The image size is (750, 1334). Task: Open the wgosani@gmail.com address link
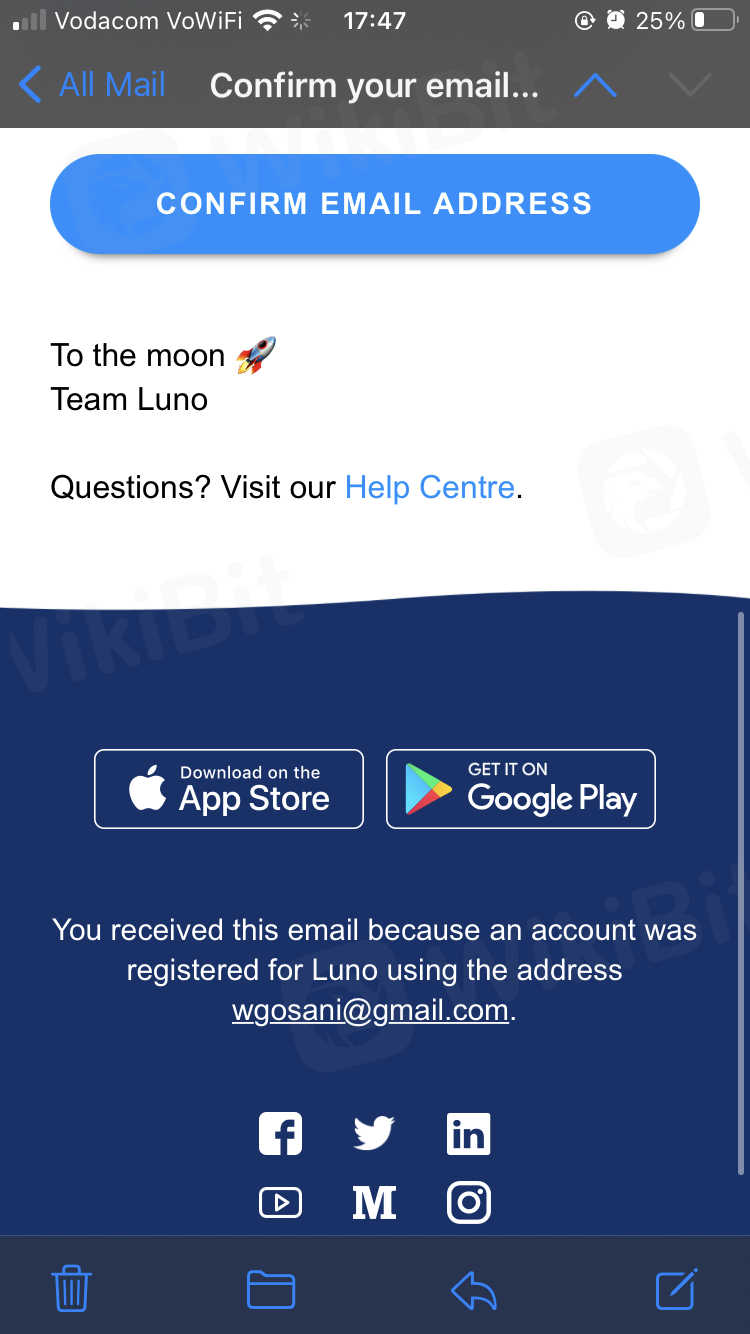(x=370, y=1010)
